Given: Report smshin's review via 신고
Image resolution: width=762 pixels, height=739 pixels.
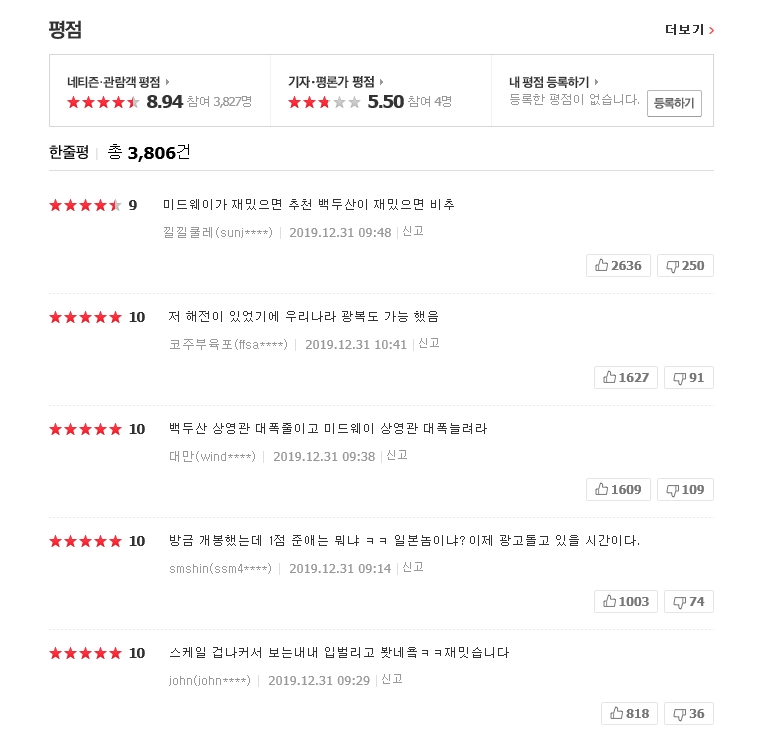Looking at the screenshot, I should 413,567.
